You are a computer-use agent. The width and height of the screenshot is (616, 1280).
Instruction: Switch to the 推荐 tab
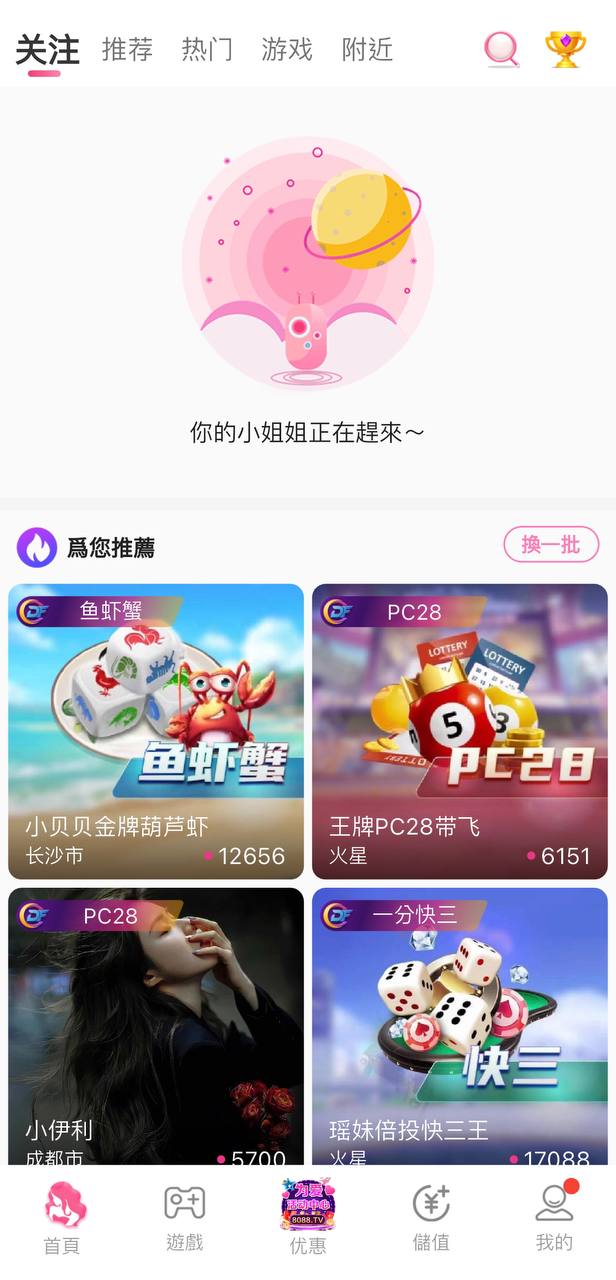click(x=127, y=49)
